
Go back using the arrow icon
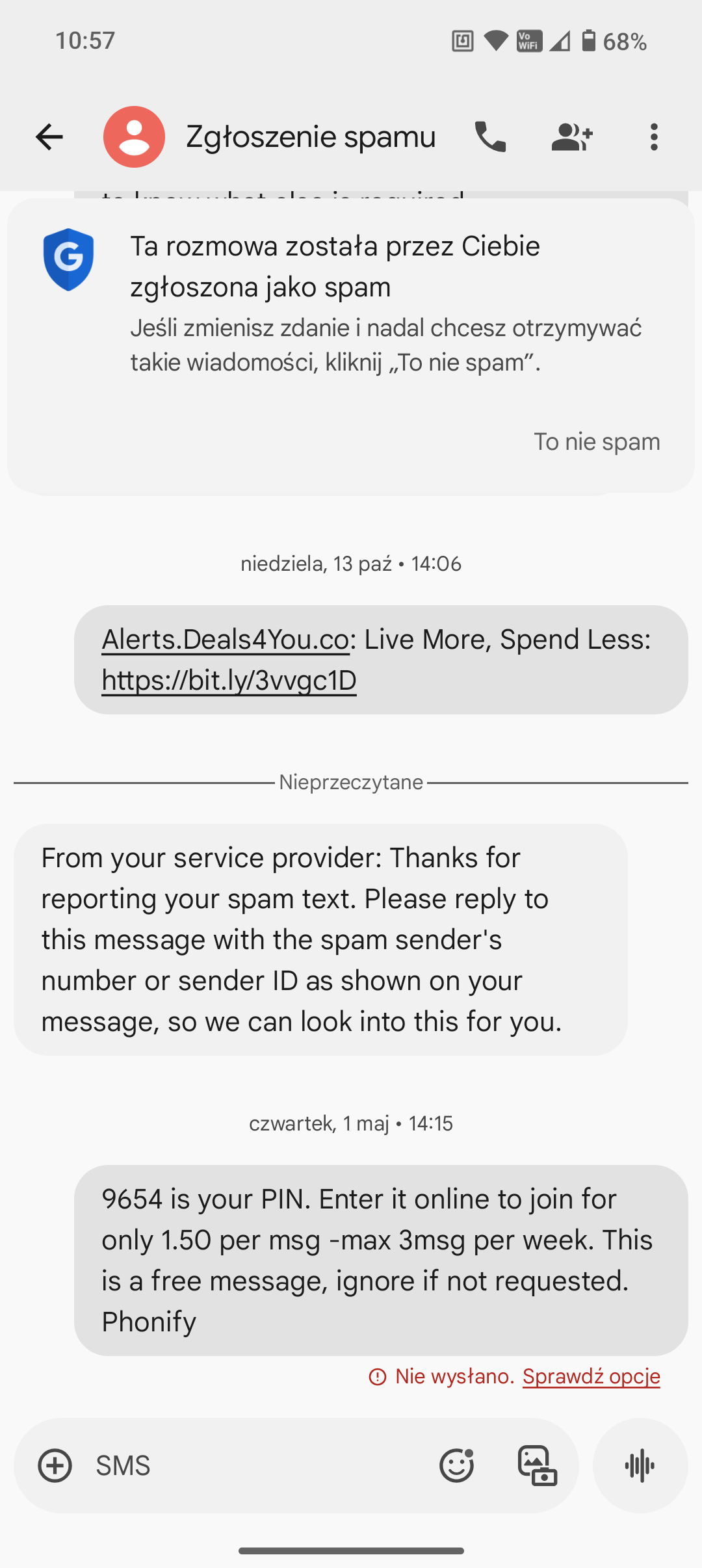[x=49, y=137]
